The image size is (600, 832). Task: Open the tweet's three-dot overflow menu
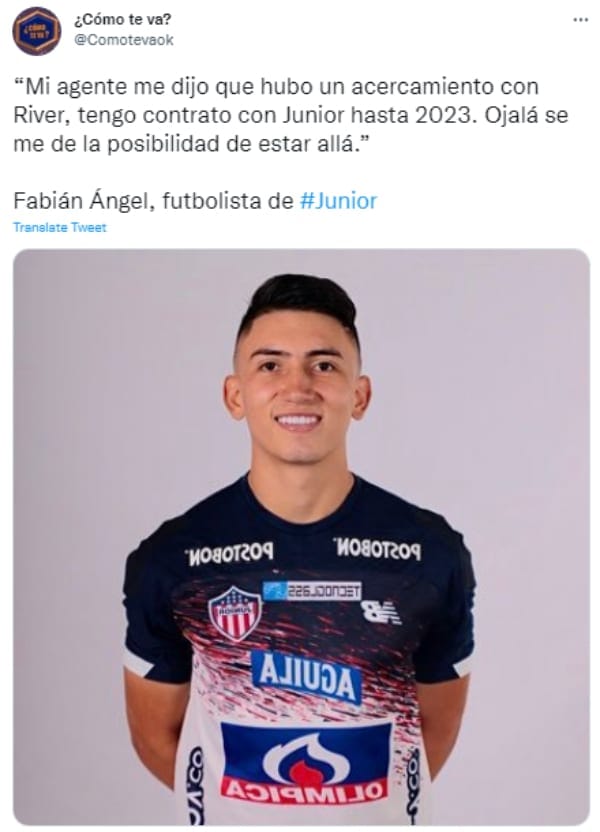580,20
